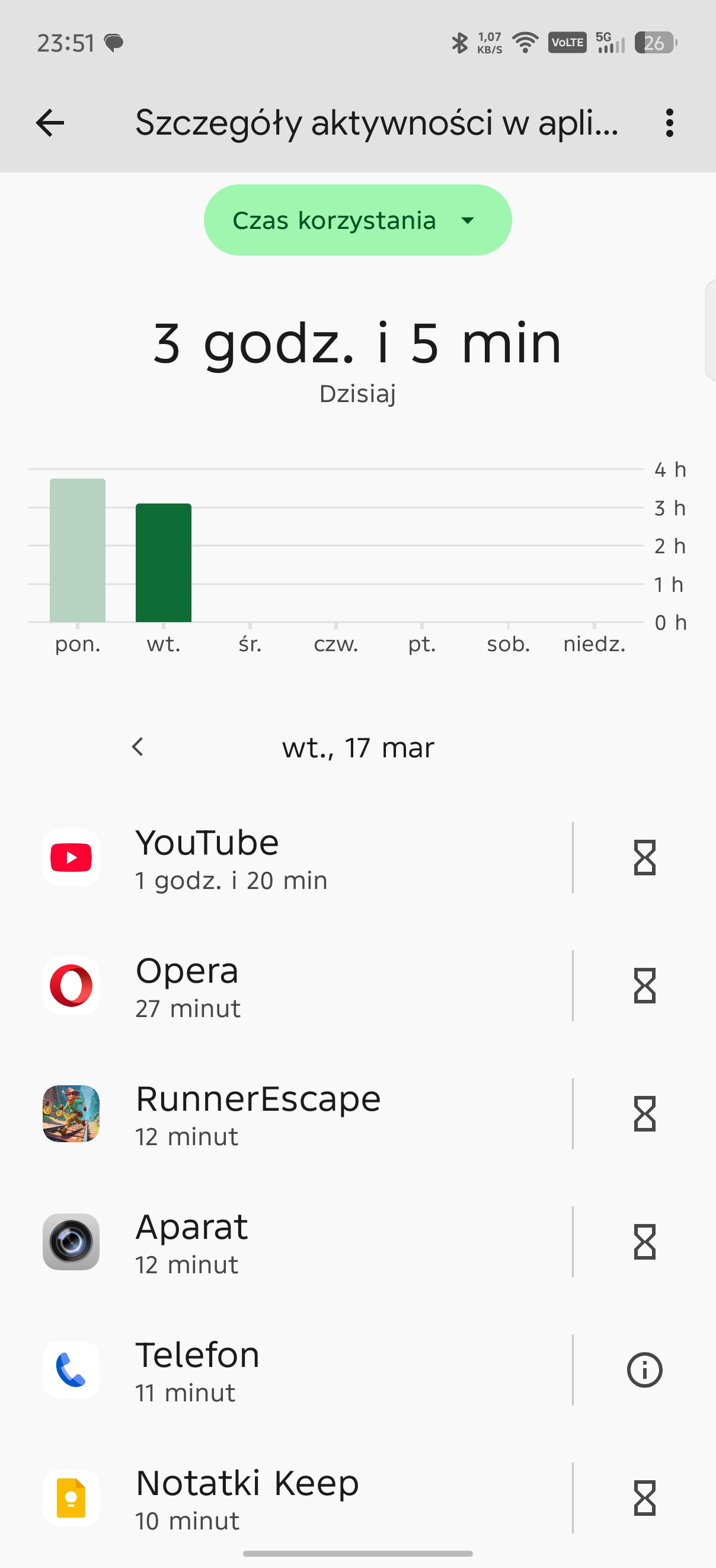The width and height of the screenshot is (716, 1568).
Task: Expand the Czas korzystania dropdown
Action: [x=357, y=221]
